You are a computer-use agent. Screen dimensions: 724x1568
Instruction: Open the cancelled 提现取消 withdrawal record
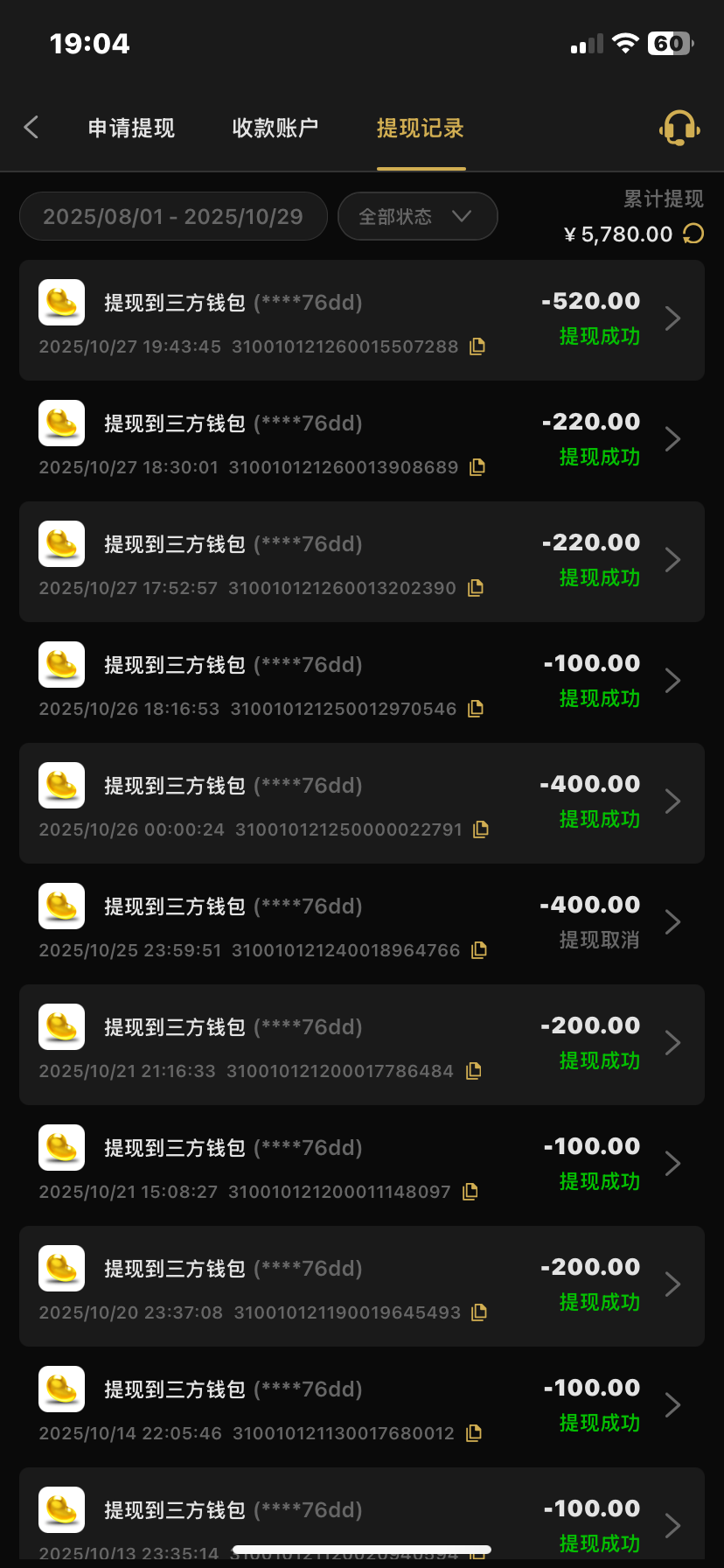361,923
